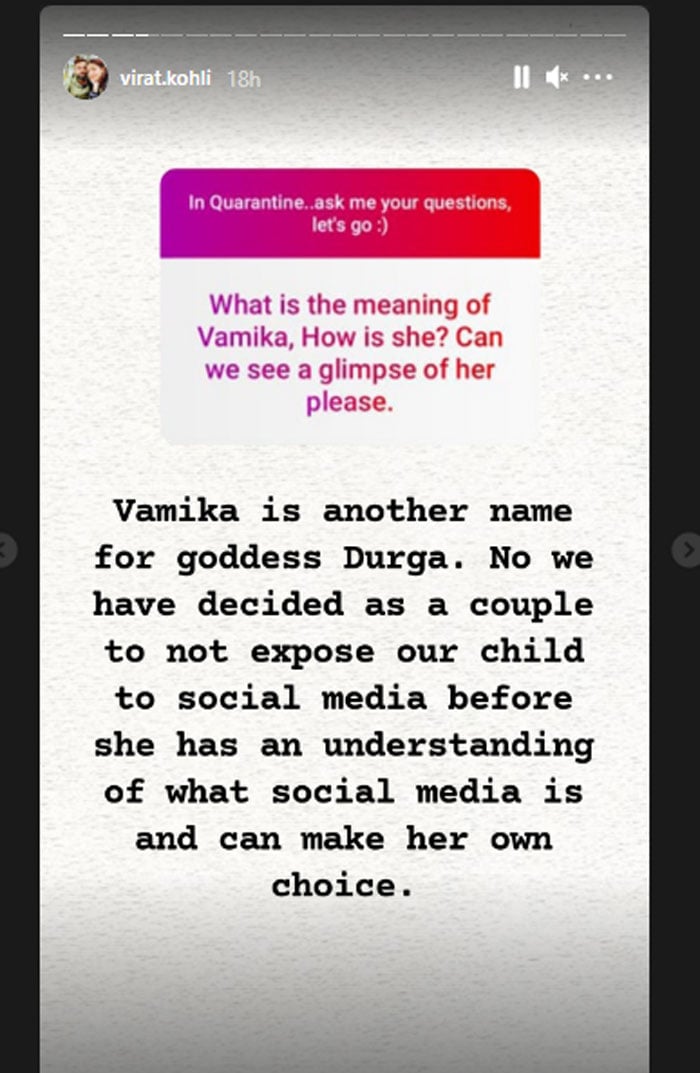Tap the profile picture beside virat.kohli
The height and width of the screenshot is (1073, 700).
(x=86, y=77)
